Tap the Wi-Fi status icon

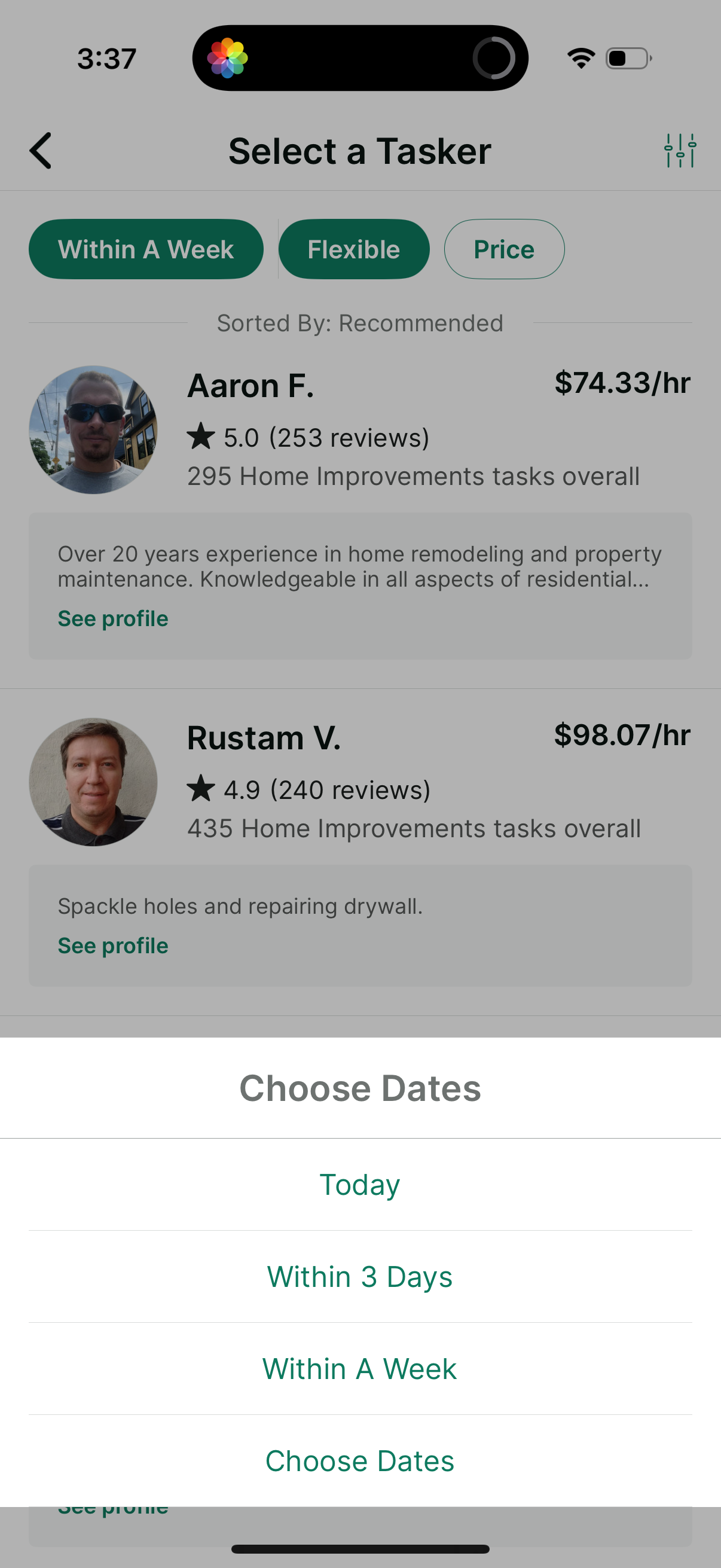(581, 57)
